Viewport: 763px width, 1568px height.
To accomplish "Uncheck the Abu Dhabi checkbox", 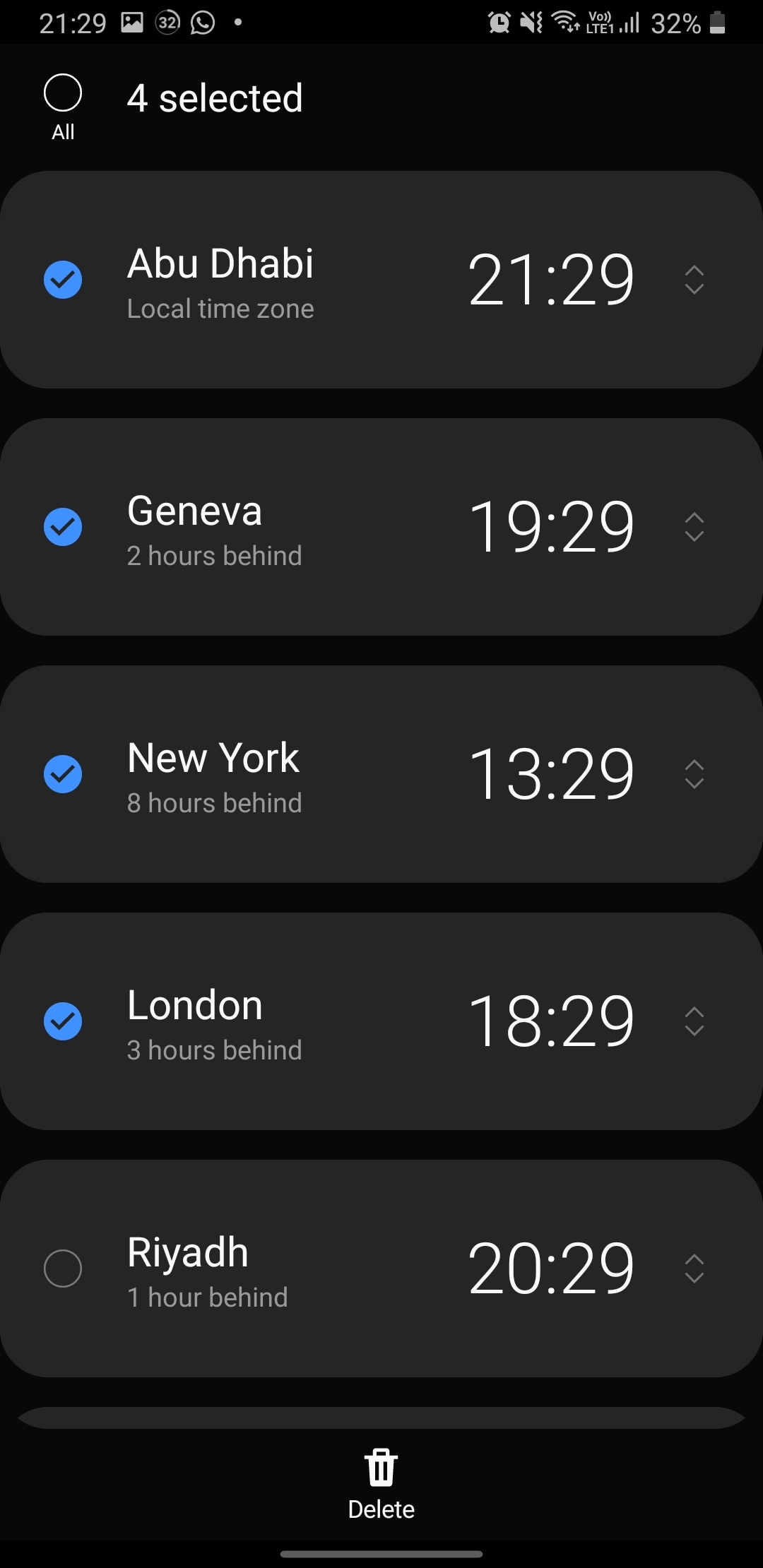I will tap(63, 280).
